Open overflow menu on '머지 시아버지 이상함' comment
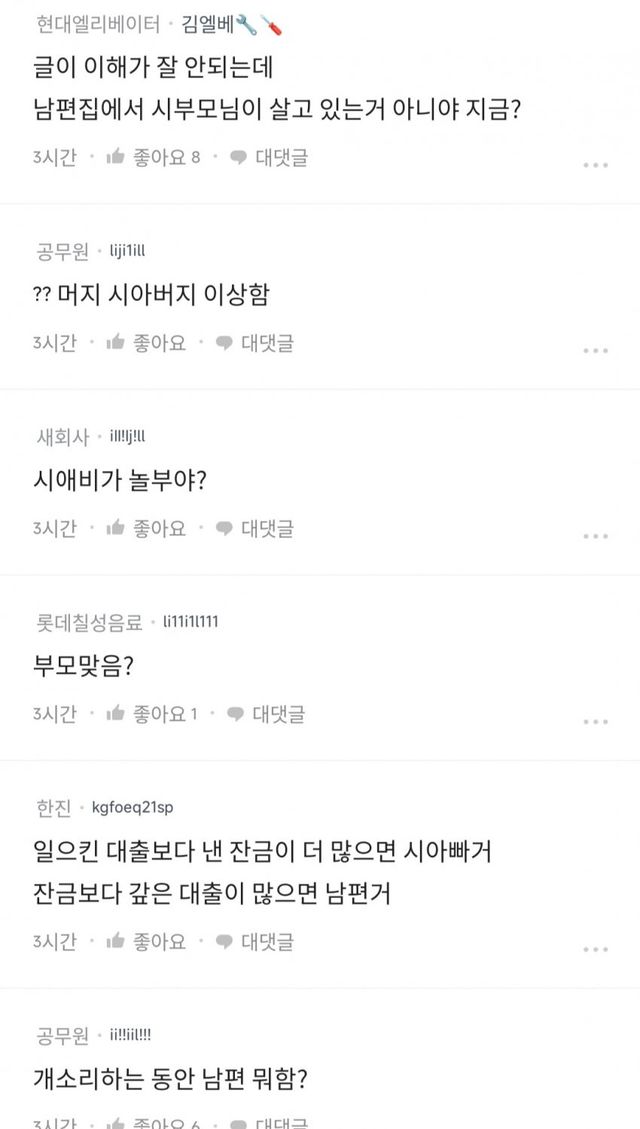This screenshot has height=1129, width=640. [595, 351]
